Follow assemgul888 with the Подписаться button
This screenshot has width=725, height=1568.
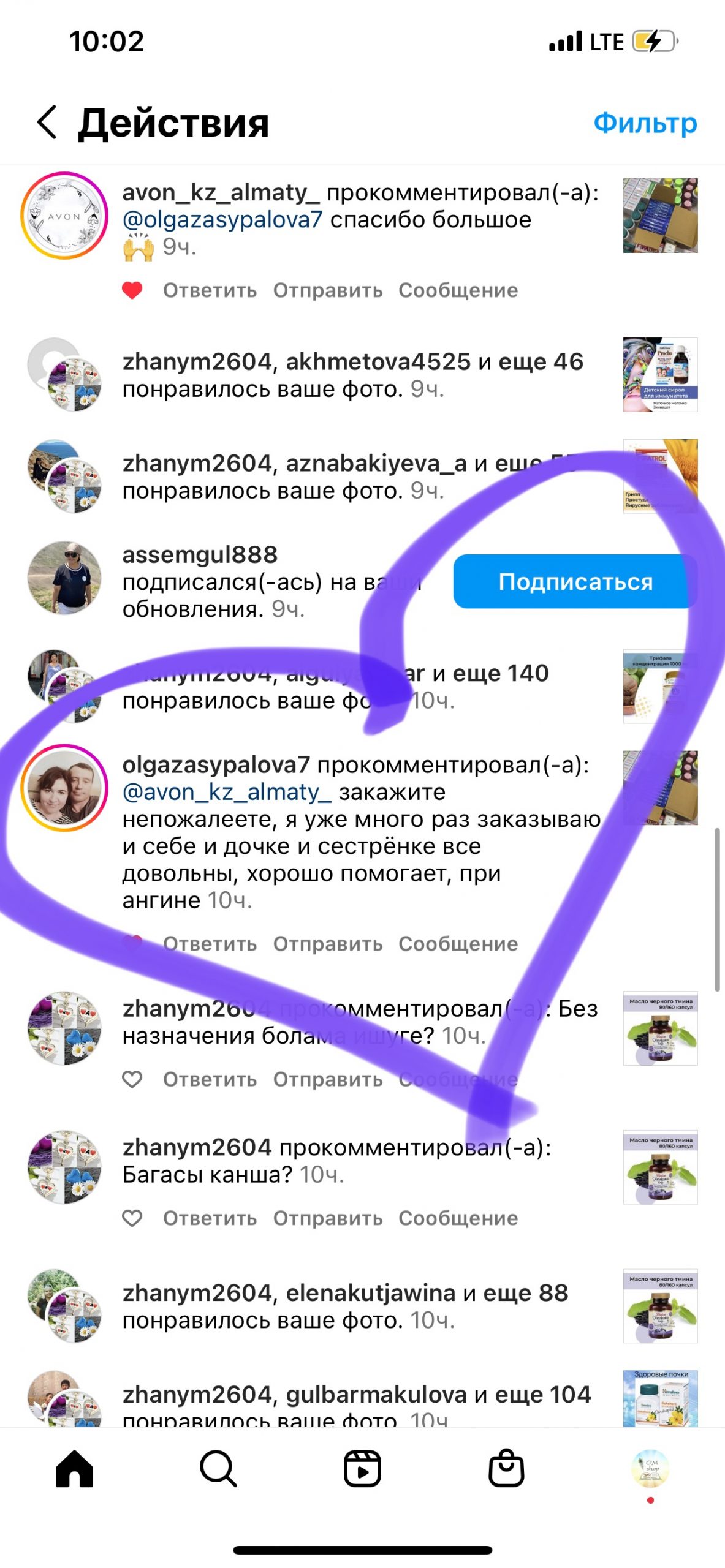pos(575,581)
